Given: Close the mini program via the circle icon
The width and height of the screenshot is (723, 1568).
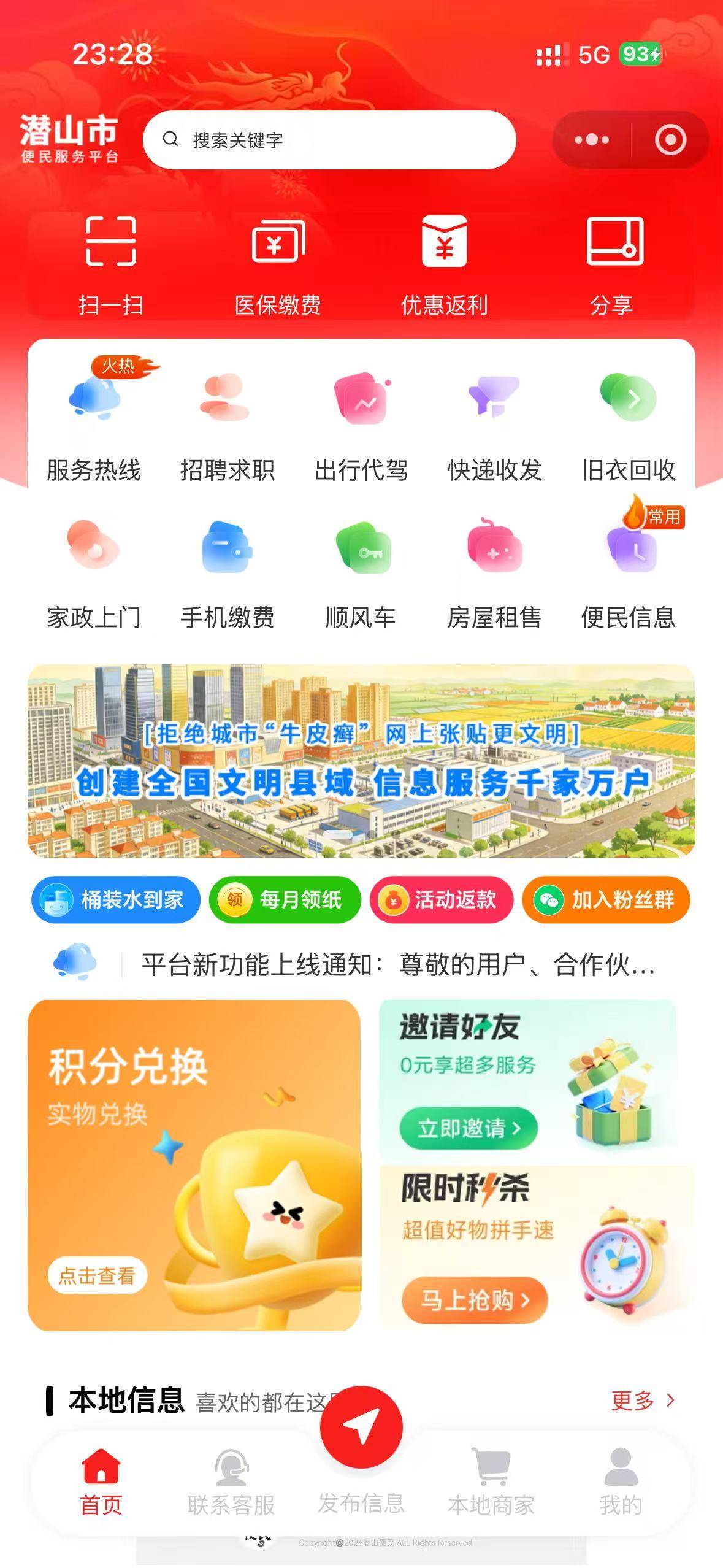Looking at the screenshot, I should pyautogui.click(x=670, y=140).
